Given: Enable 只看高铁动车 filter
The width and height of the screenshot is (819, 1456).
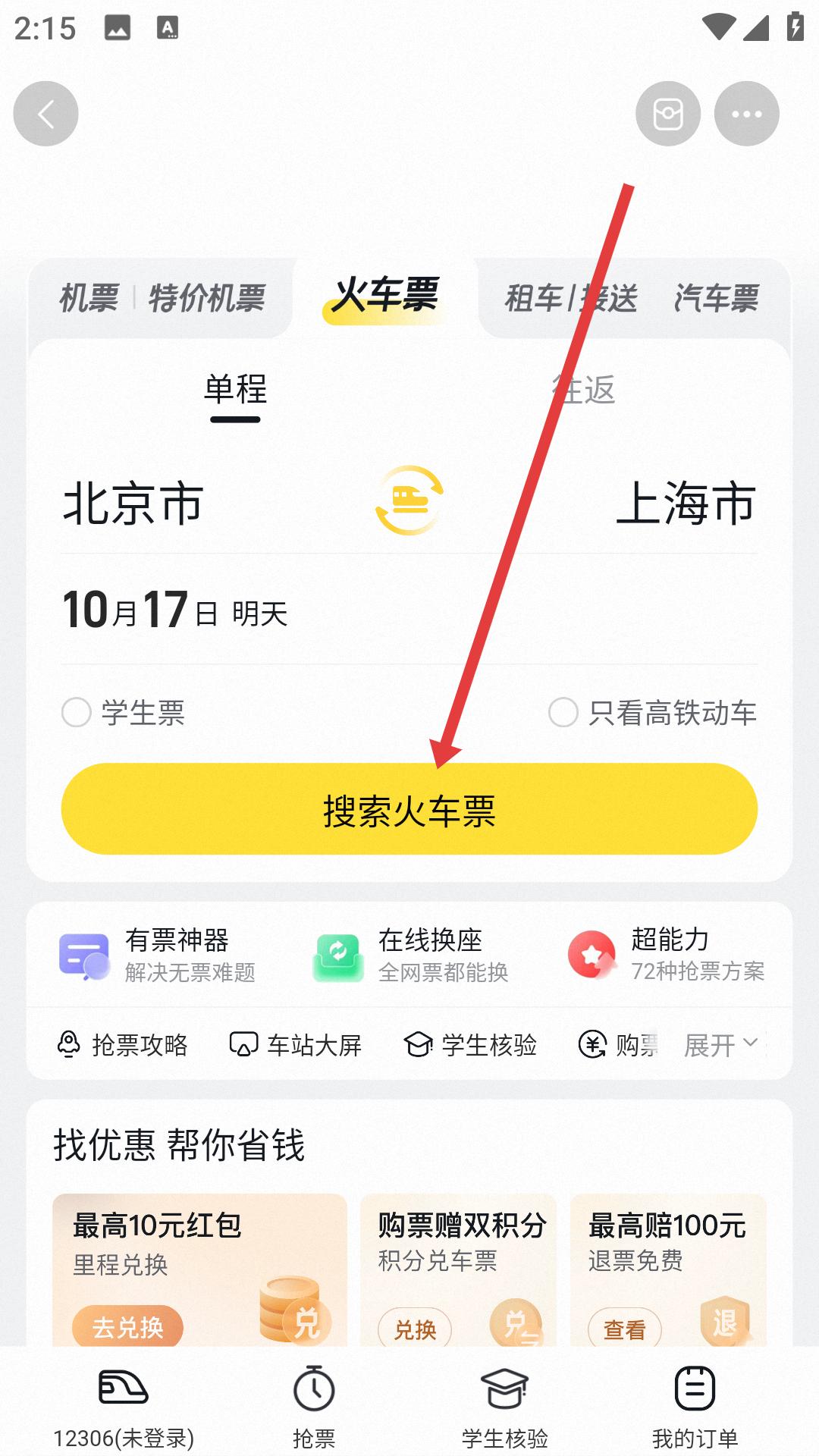Looking at the screenshot, I should click(563, 713).
